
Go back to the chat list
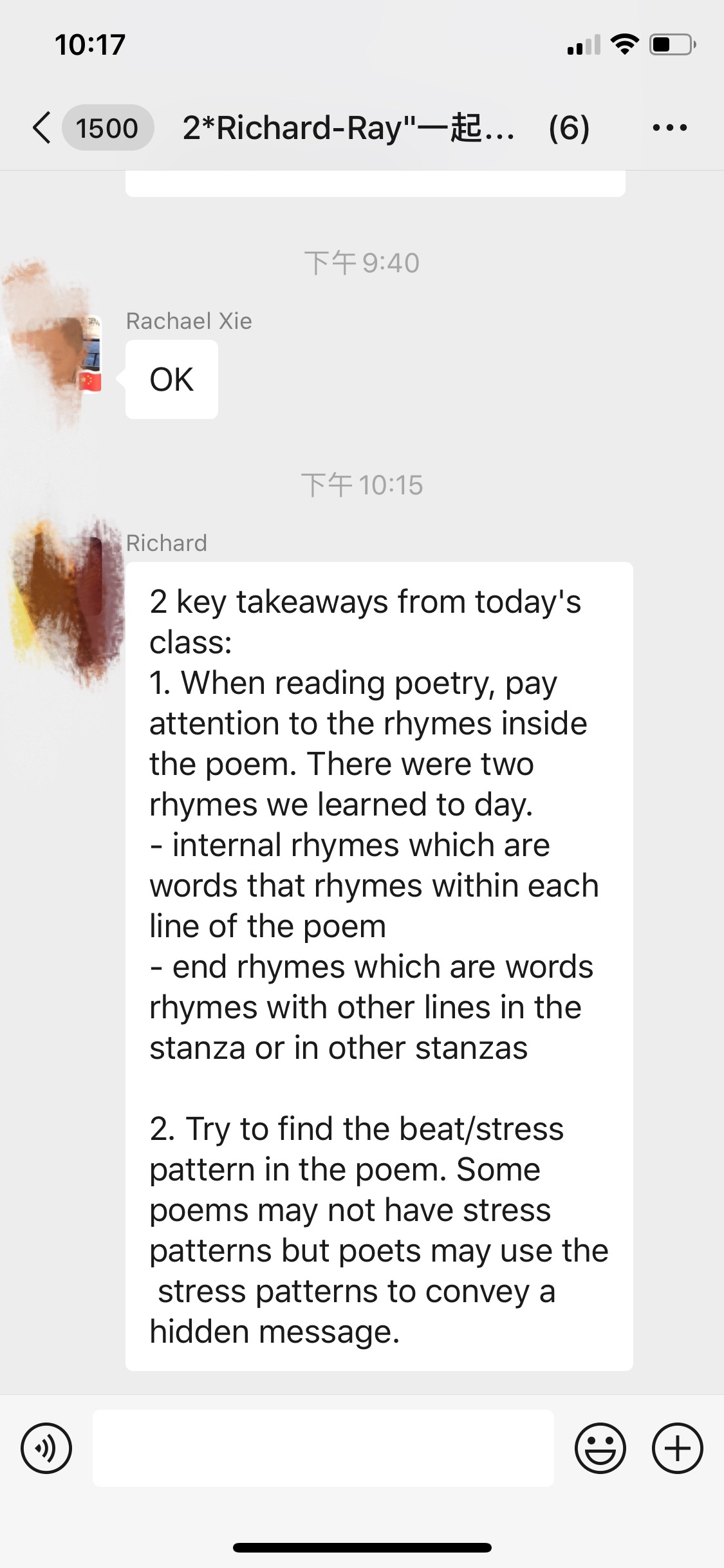tap(42, 127)
